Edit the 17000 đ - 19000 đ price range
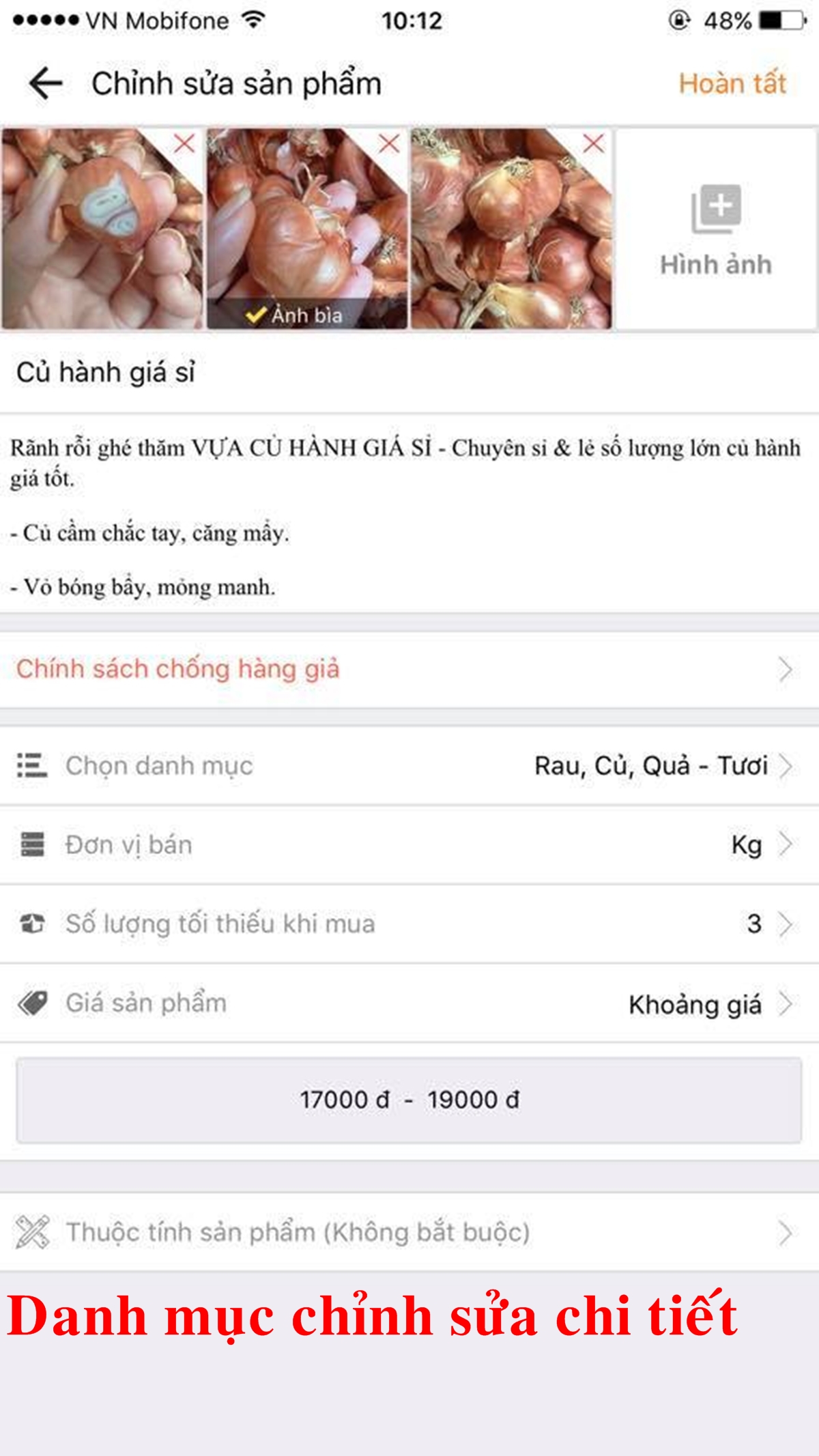This screenshot has height=1456, width=819. [409, 1100]
